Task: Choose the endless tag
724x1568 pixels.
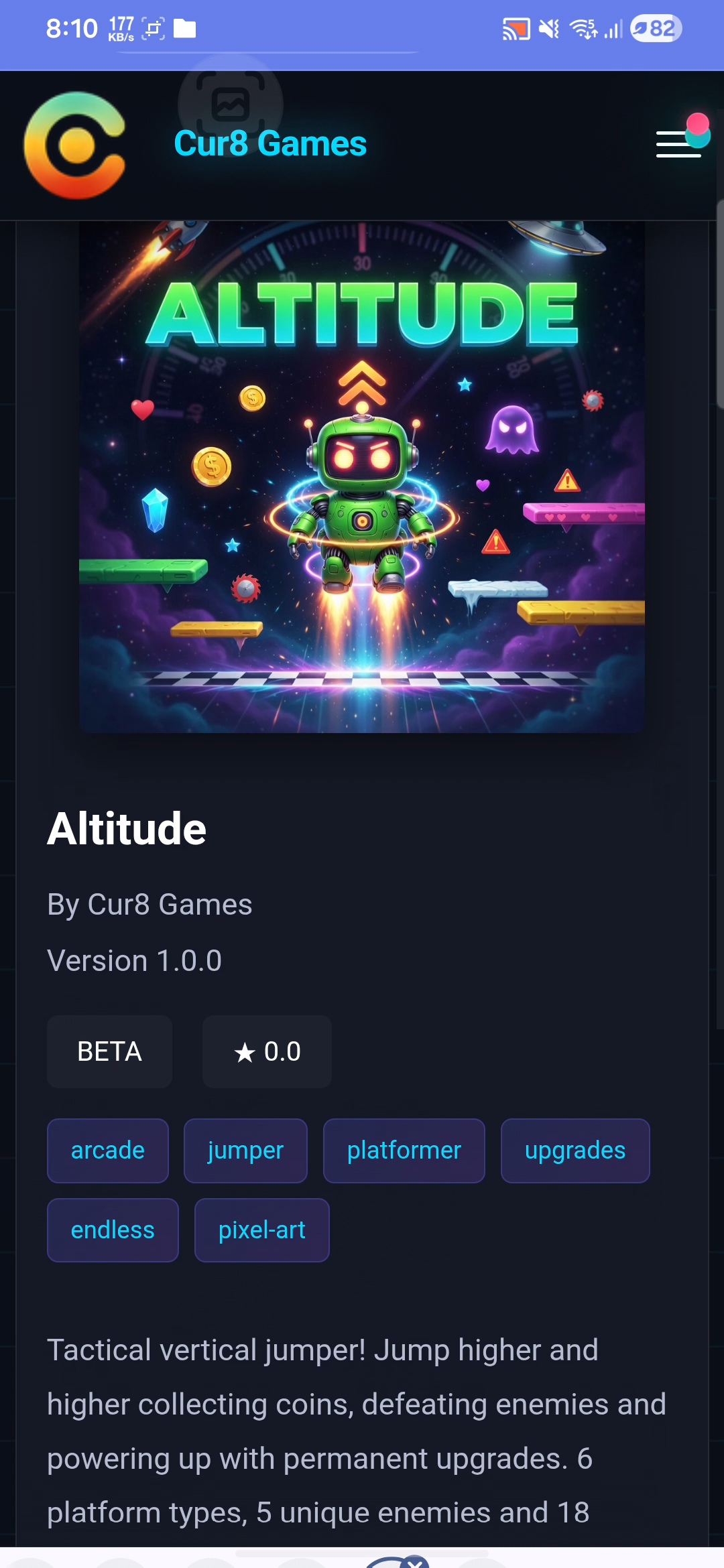Action: [113, 1230]
